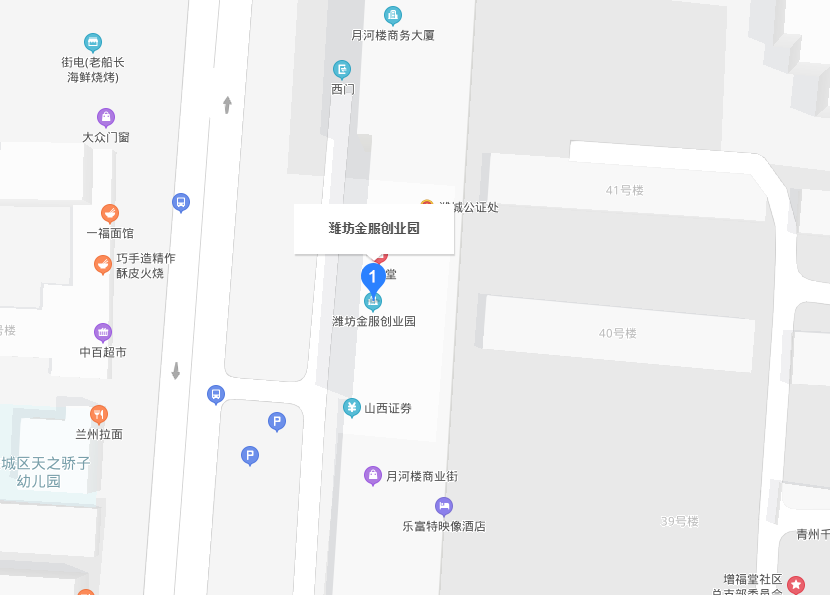
Task: Open the 月河楼商务大厦 building marker
Action: (393, 15)
